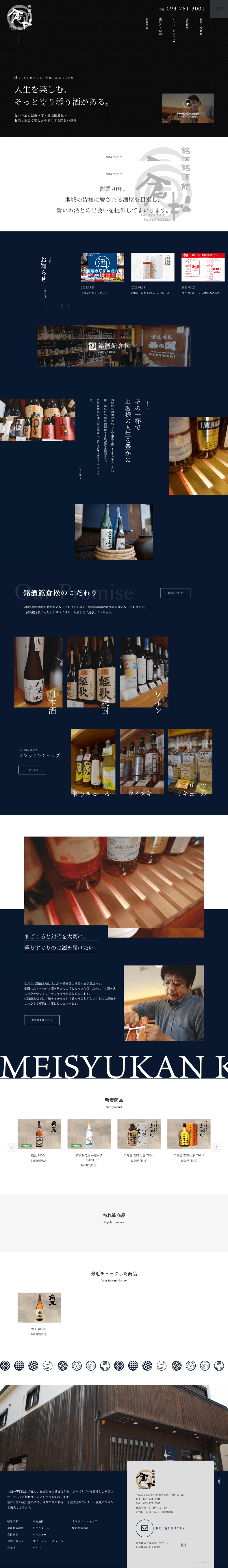The width and height of the screenshot is (228, 1568).
Task: Open the ワイン category tile
Action: pyautogui.click(x=144, y=672)
